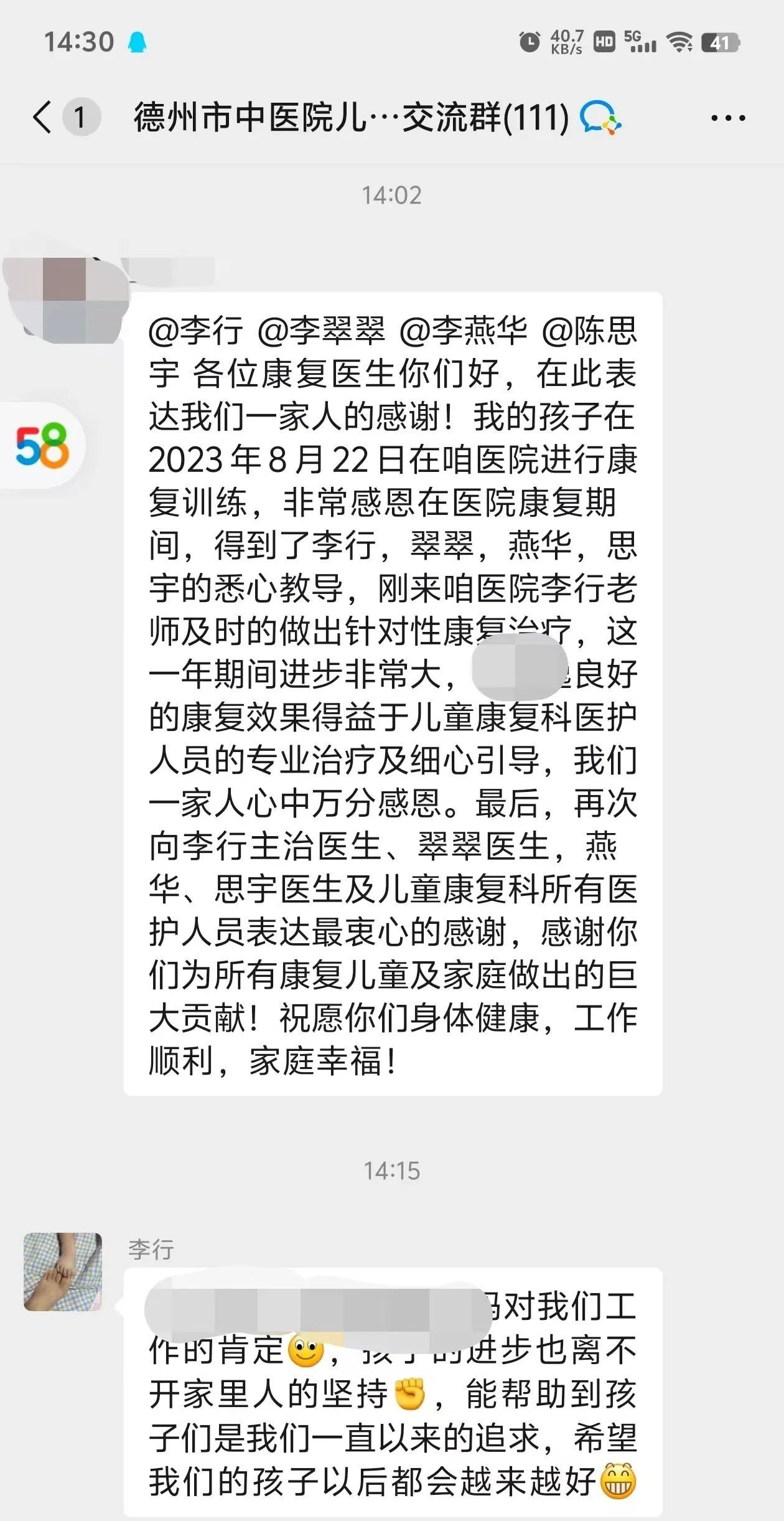Tap the @李翠翠 mention in message
The height and width of the screenshot is (1521, 784).
pyautogui.click(x=321, y=331)
